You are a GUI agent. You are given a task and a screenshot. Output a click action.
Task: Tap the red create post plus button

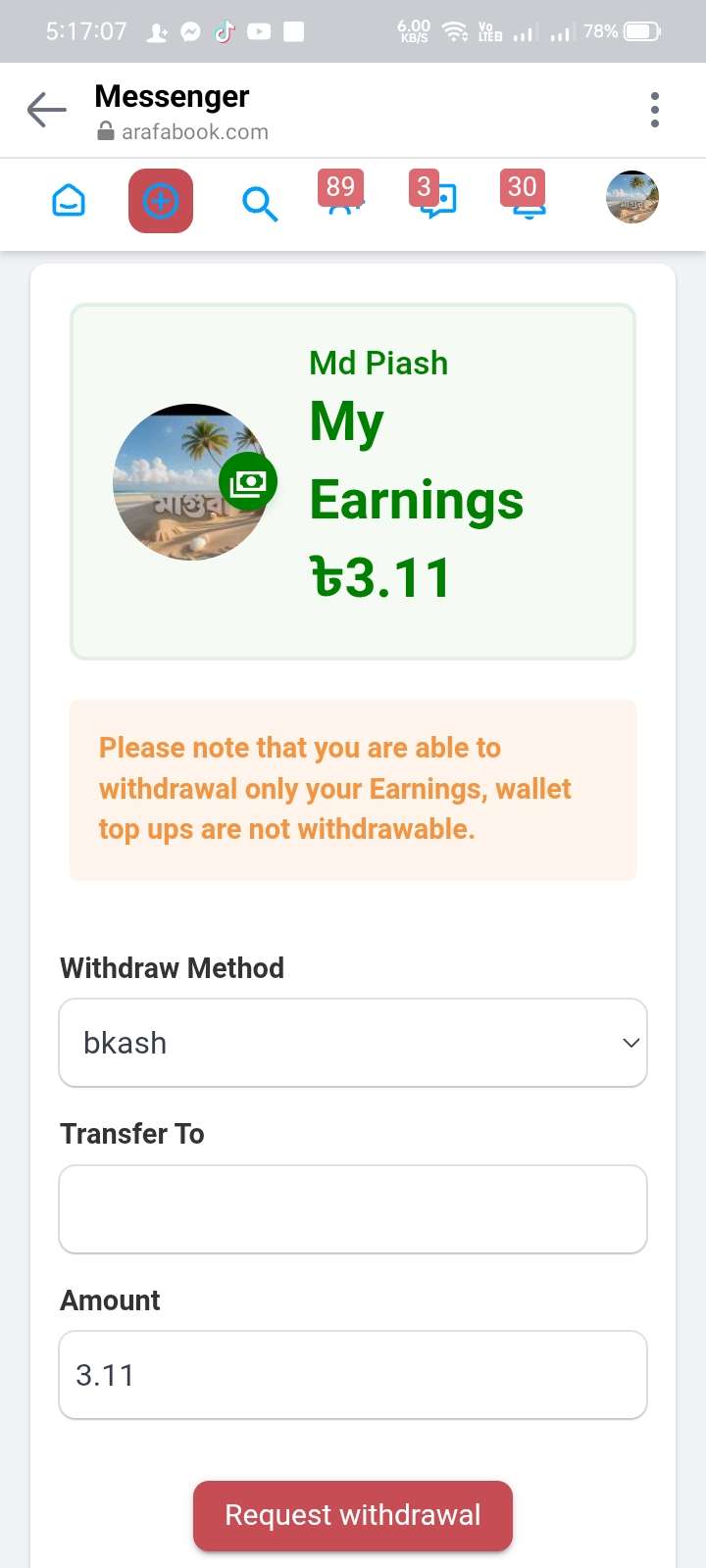click(161, 201)
